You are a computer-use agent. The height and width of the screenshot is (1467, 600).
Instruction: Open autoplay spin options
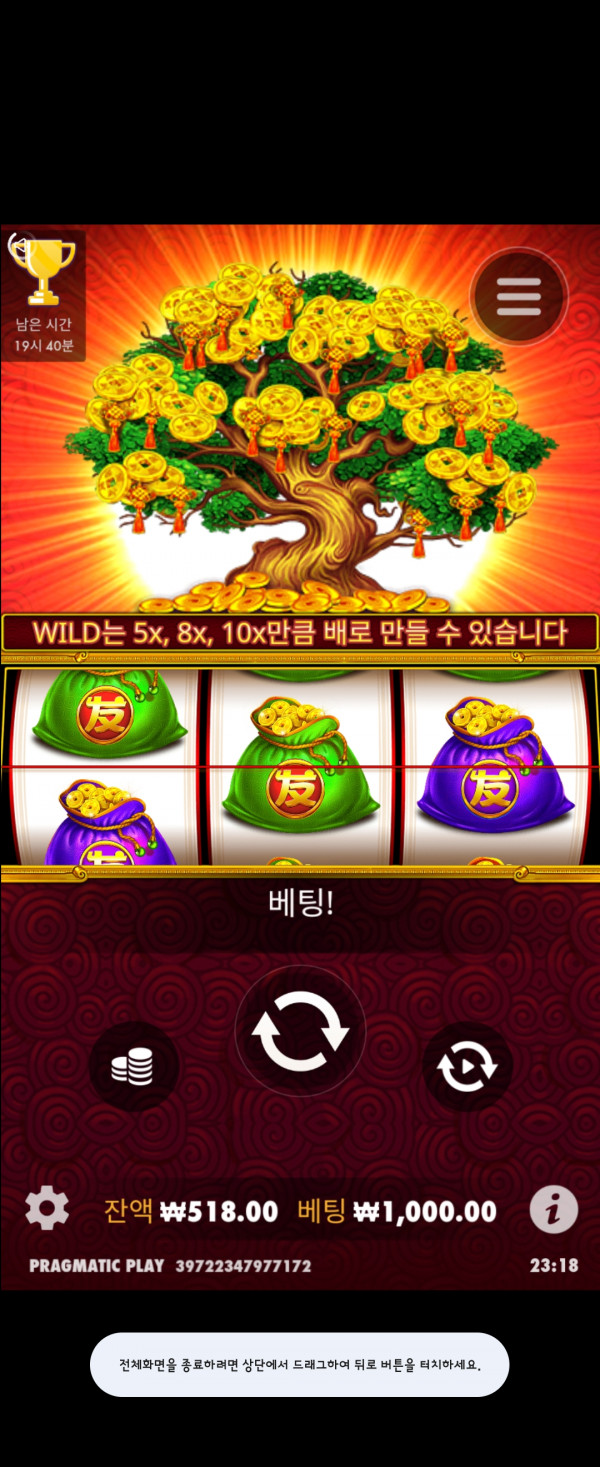coord(467,1067)
